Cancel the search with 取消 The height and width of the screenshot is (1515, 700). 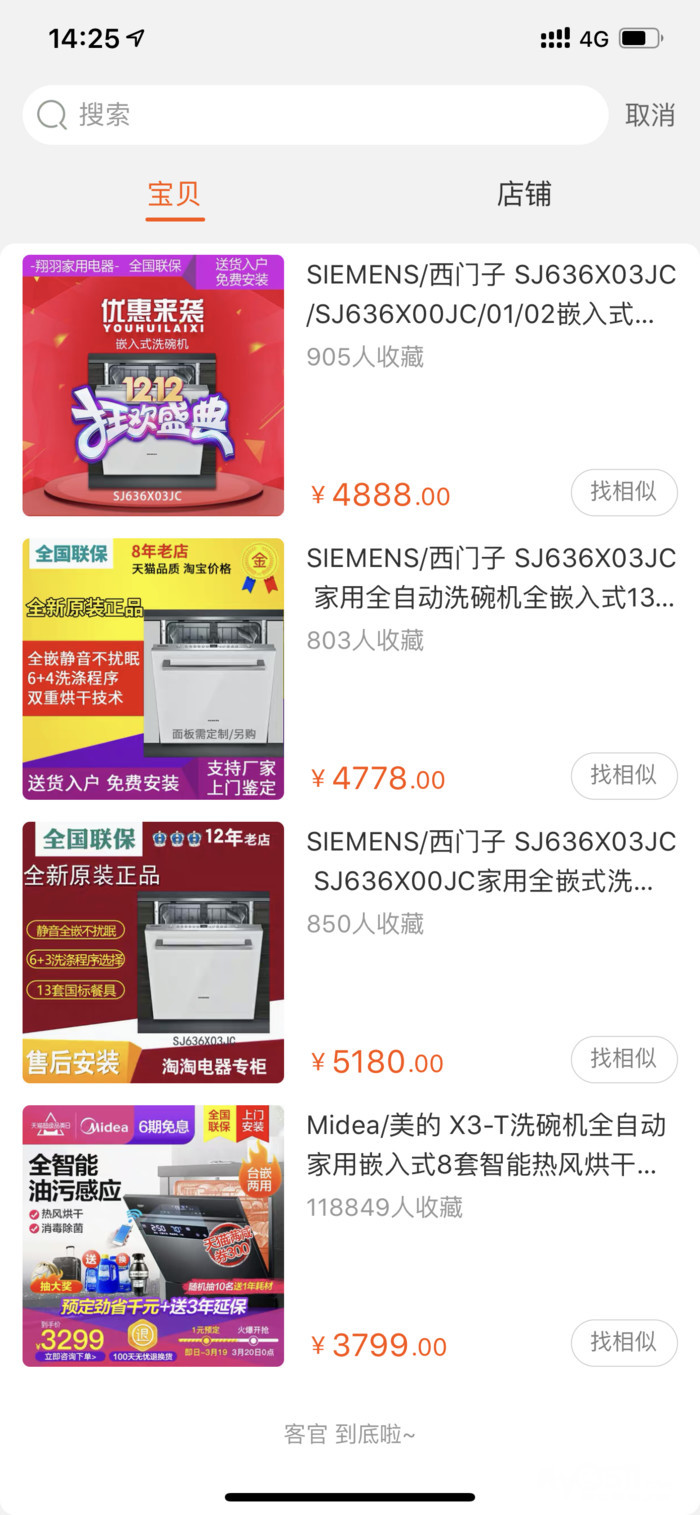650,115
